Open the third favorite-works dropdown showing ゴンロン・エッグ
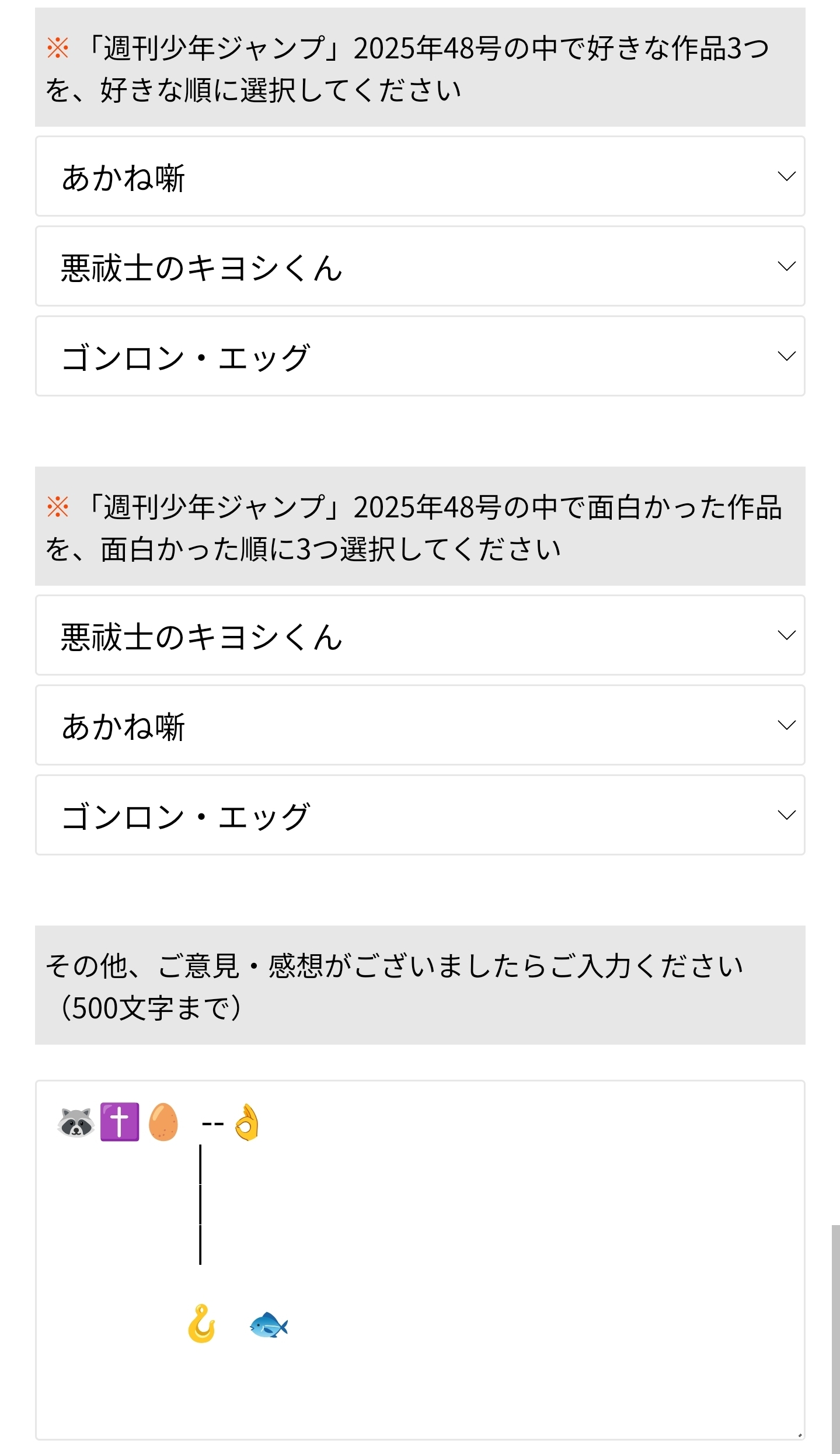This screenshot has height=1454, width=840. click(x=420, y=356)
